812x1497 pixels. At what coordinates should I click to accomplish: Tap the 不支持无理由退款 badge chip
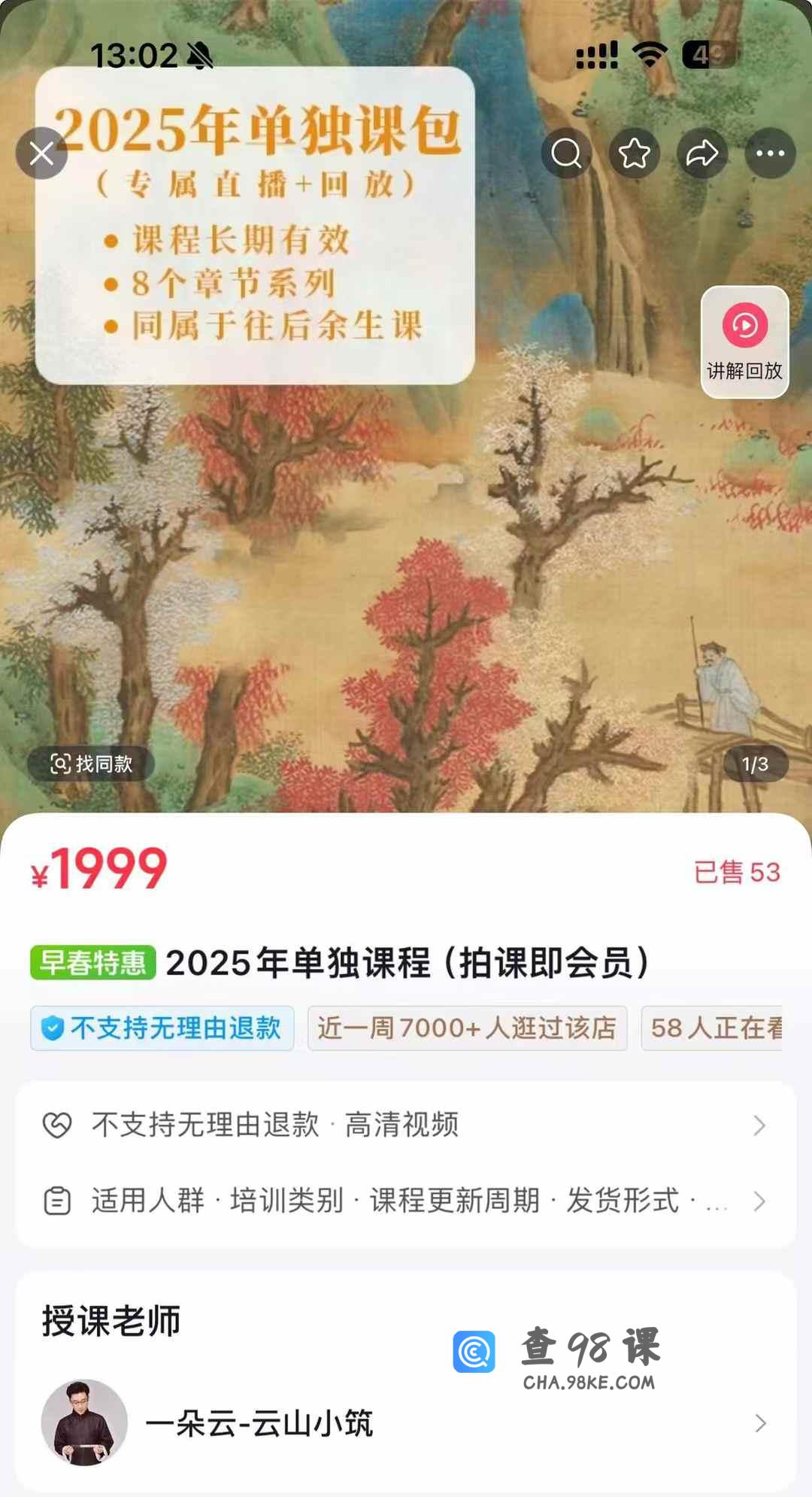click(162, 1028)
